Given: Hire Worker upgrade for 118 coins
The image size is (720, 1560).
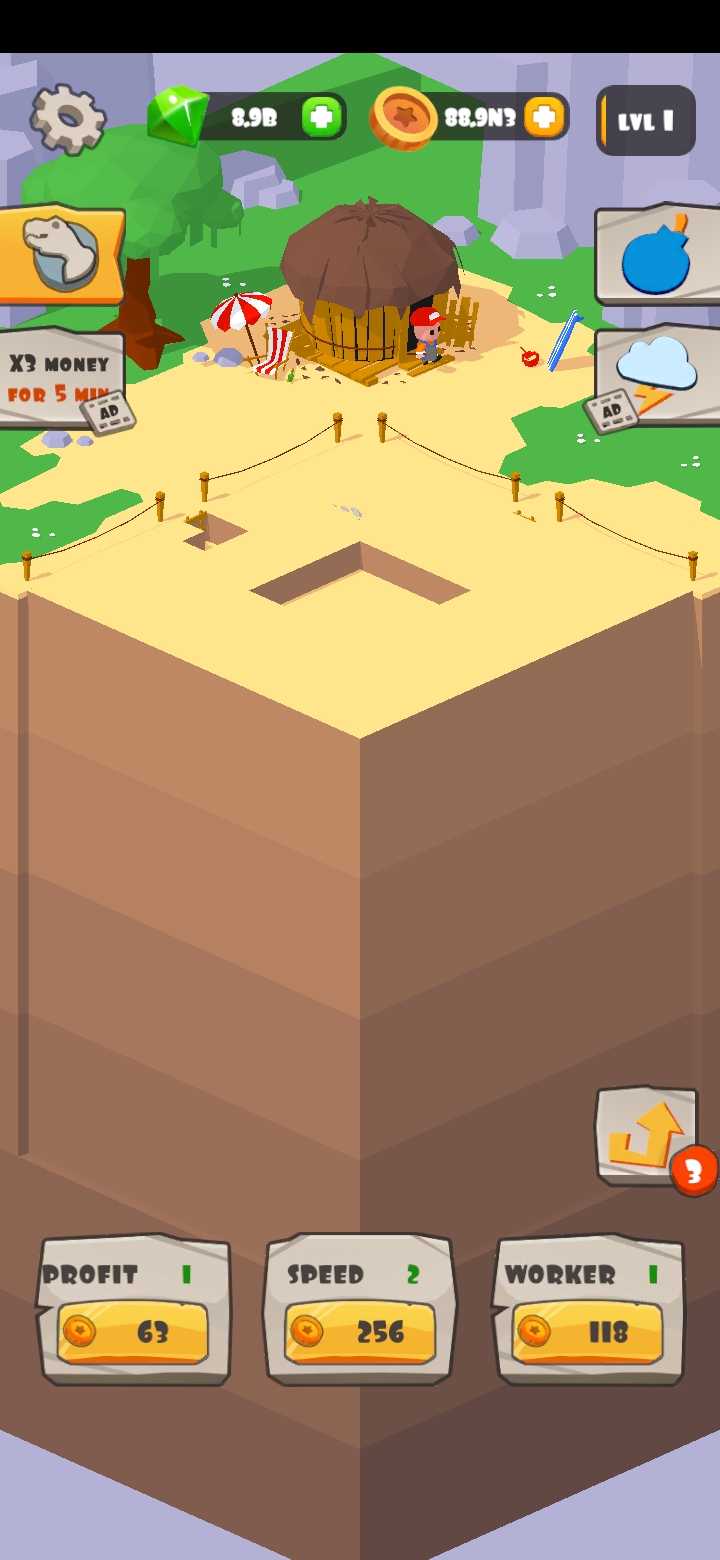Looking at the screenshot, I should [x=588, y=1332].
